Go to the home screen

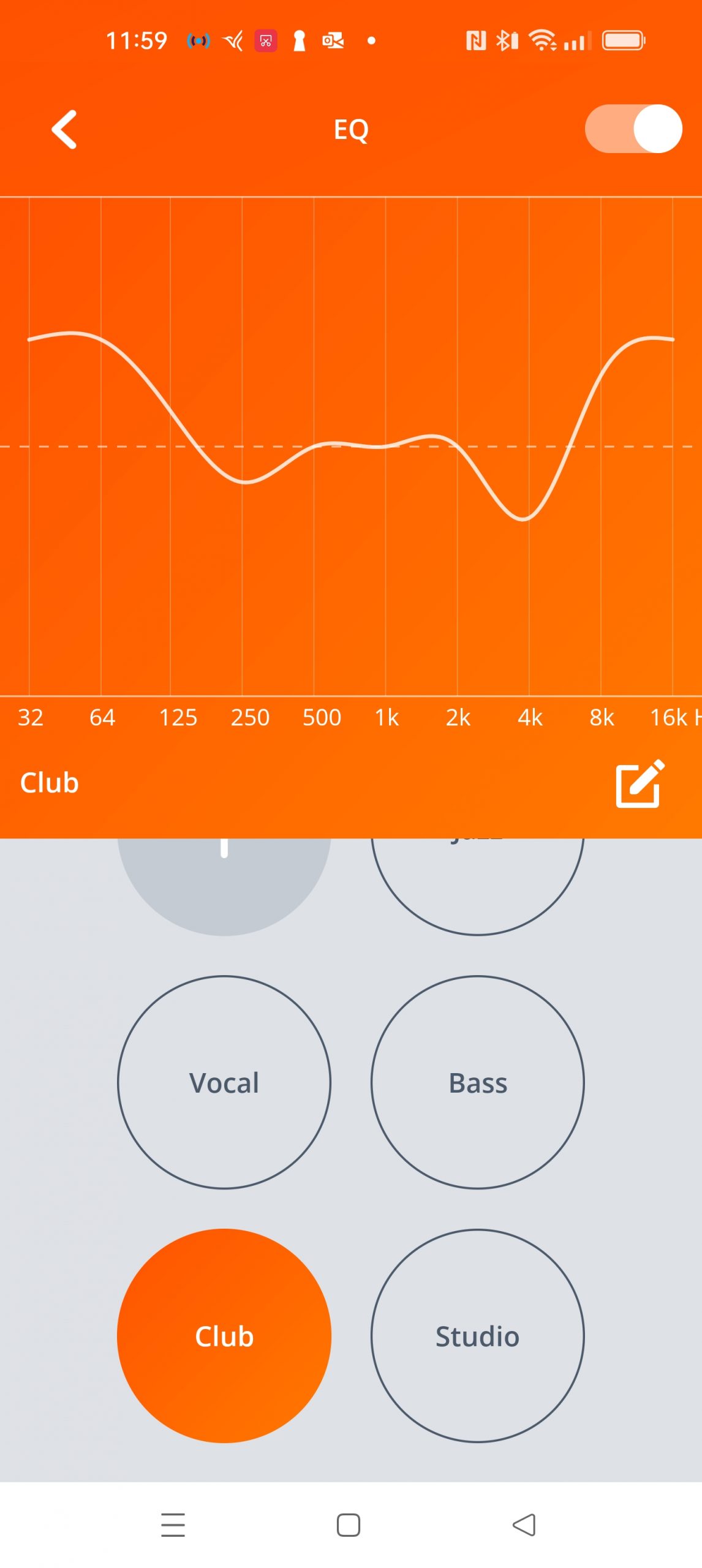(349, 1525)
